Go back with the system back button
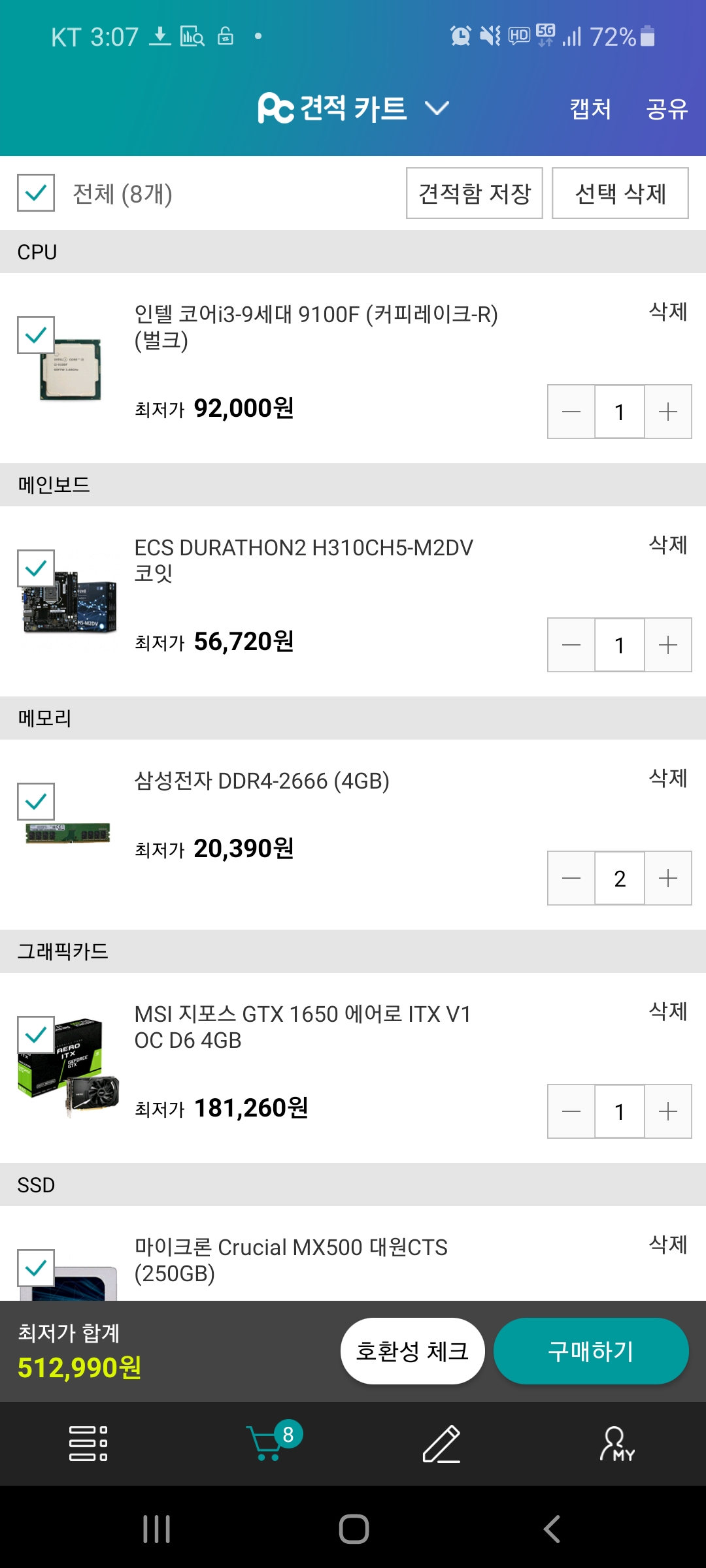Screen dimensions: 706x1568 click(x=552, y=1529)
